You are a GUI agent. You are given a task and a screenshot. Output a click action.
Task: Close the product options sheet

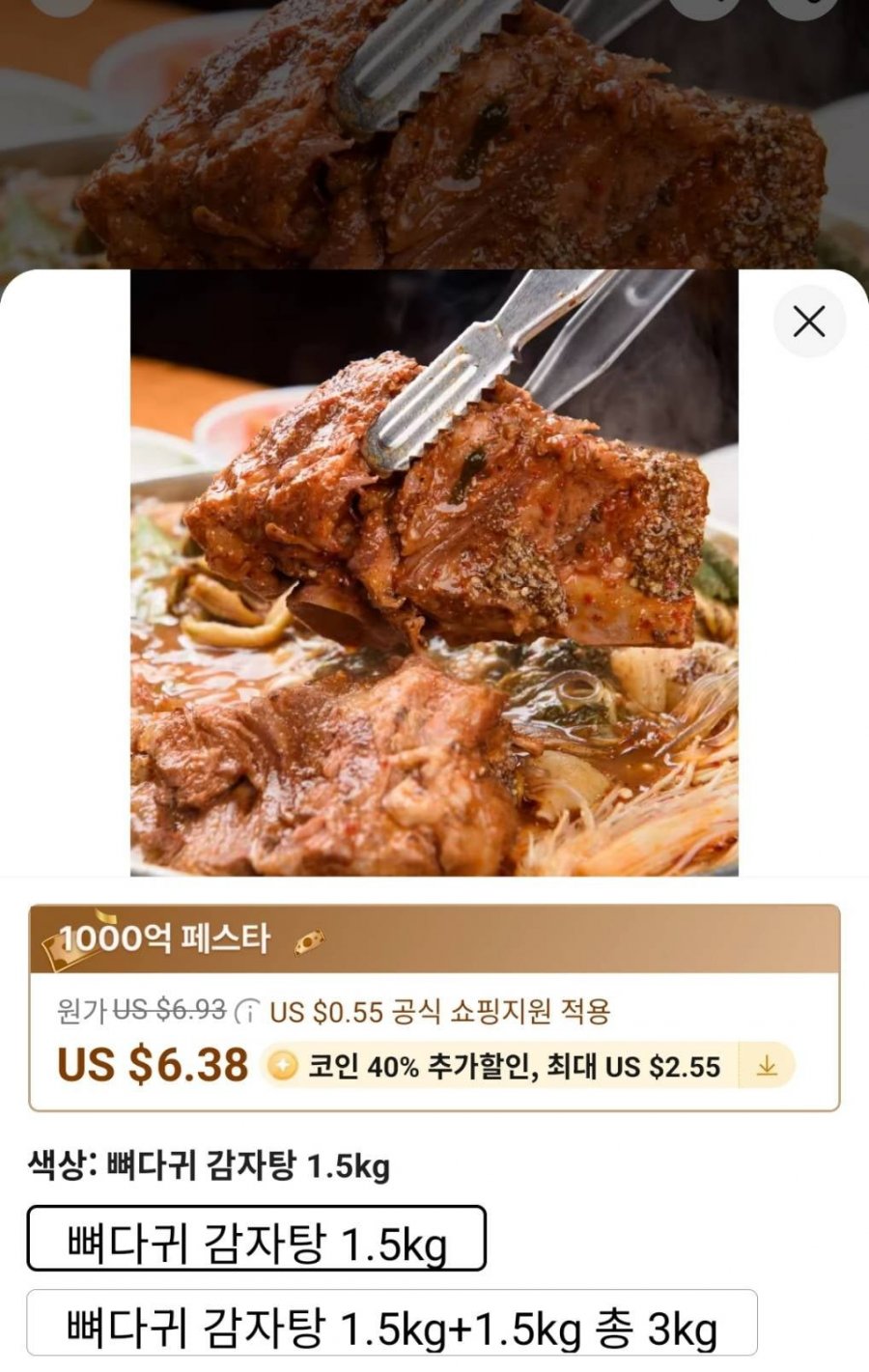coord(809,322)
